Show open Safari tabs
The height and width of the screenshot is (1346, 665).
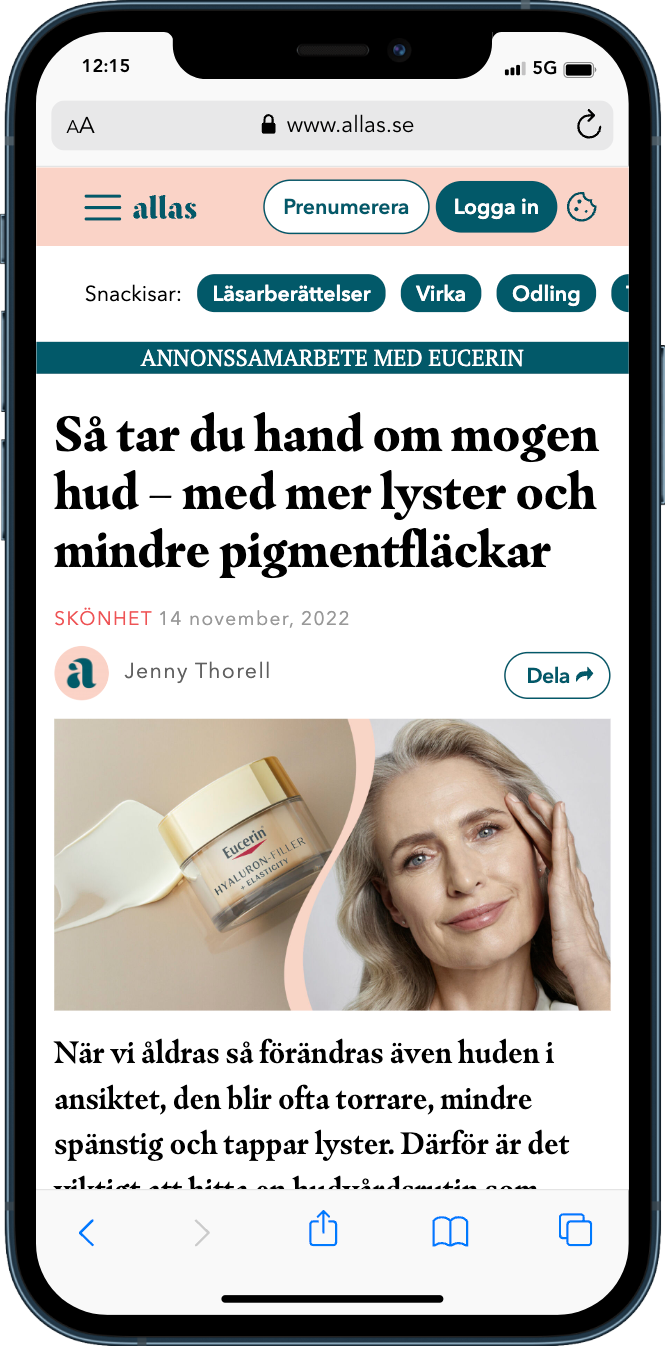(576, 1230)
